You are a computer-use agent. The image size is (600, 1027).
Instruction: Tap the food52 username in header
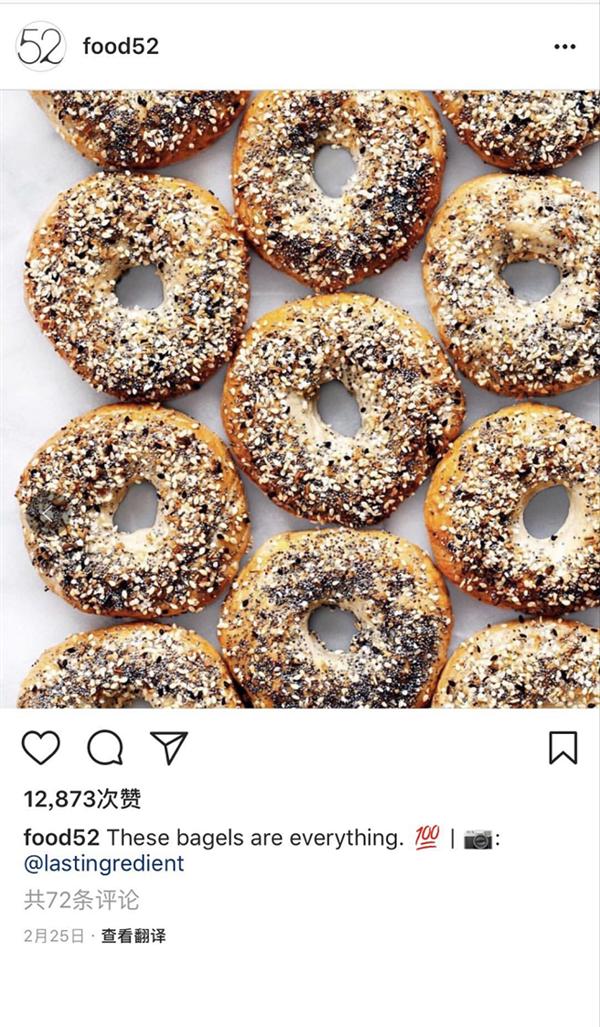coord(120,47)
